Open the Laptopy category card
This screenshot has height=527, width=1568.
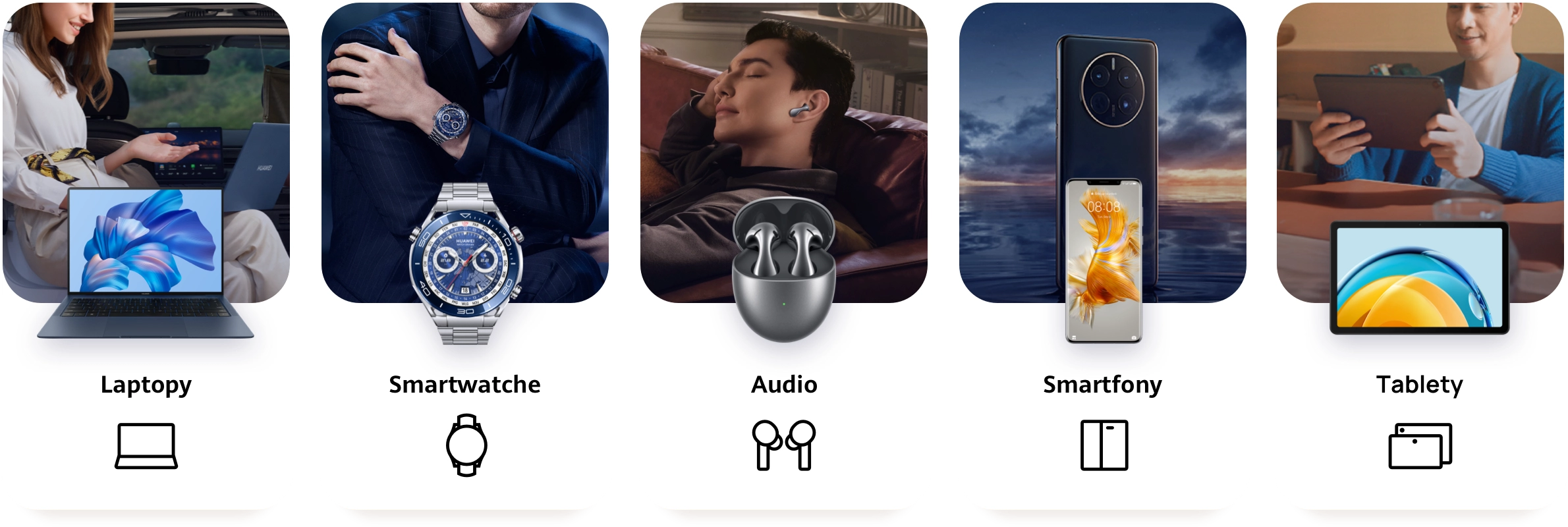point(146,384)
